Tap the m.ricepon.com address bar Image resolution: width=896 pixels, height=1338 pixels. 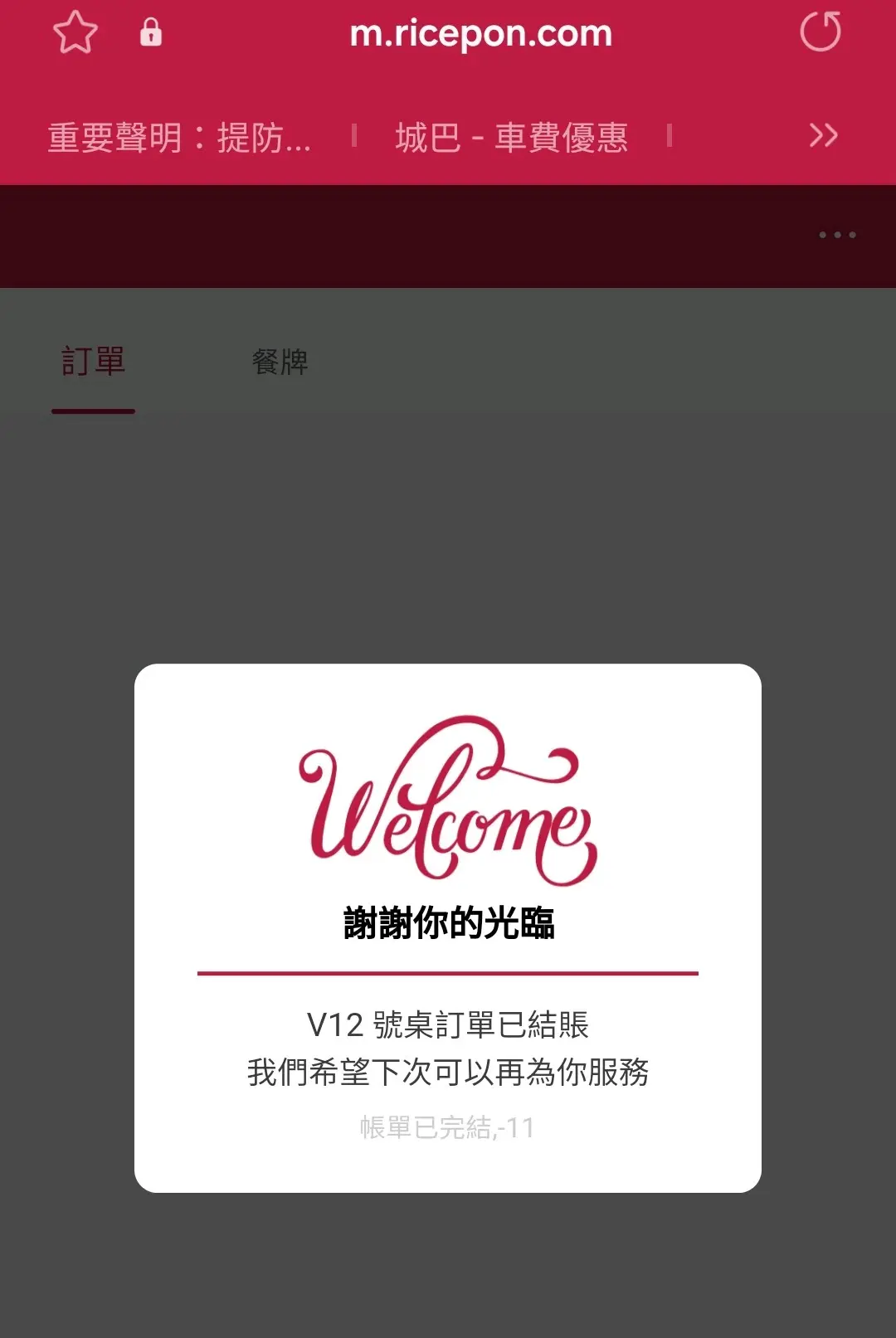480,33
